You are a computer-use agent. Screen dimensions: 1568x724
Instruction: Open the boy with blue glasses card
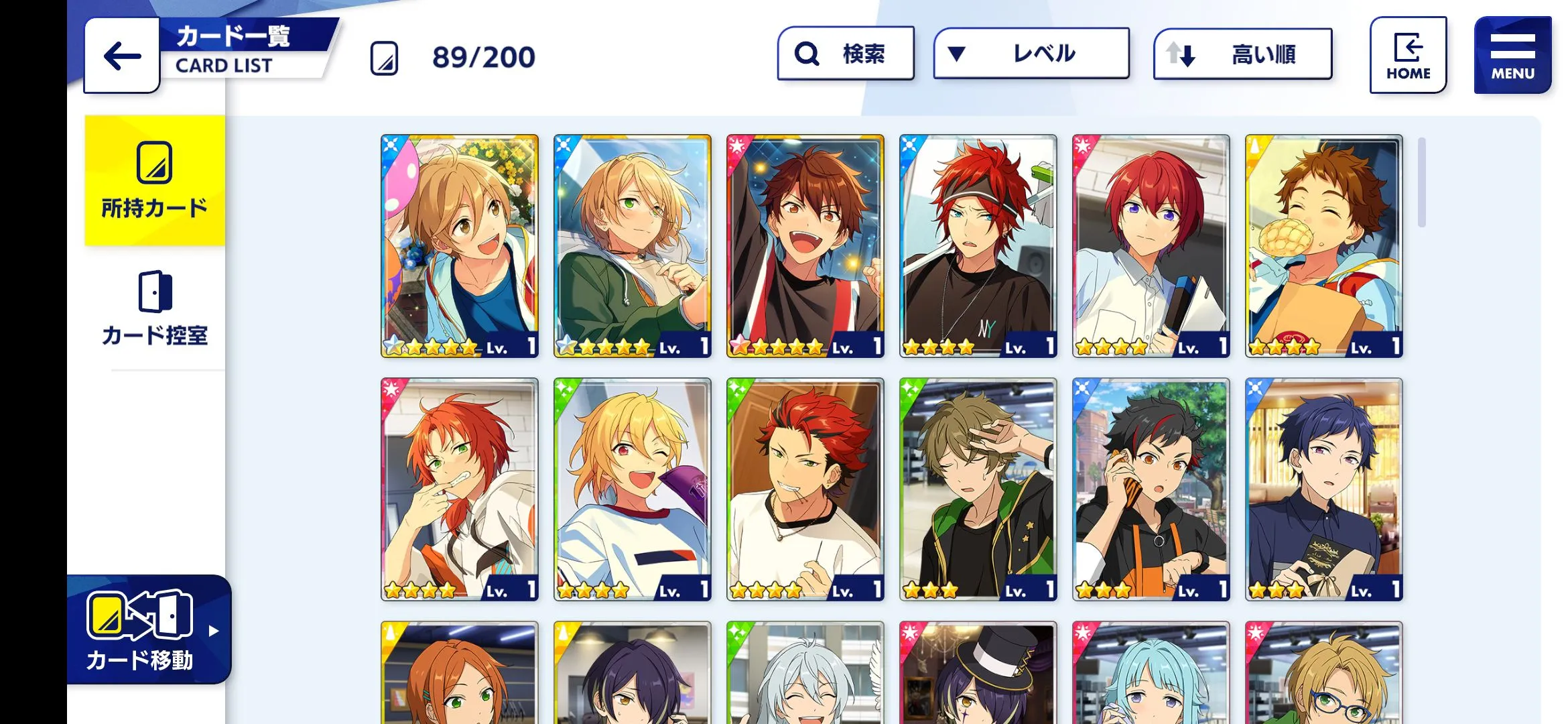click(1323, 674)
